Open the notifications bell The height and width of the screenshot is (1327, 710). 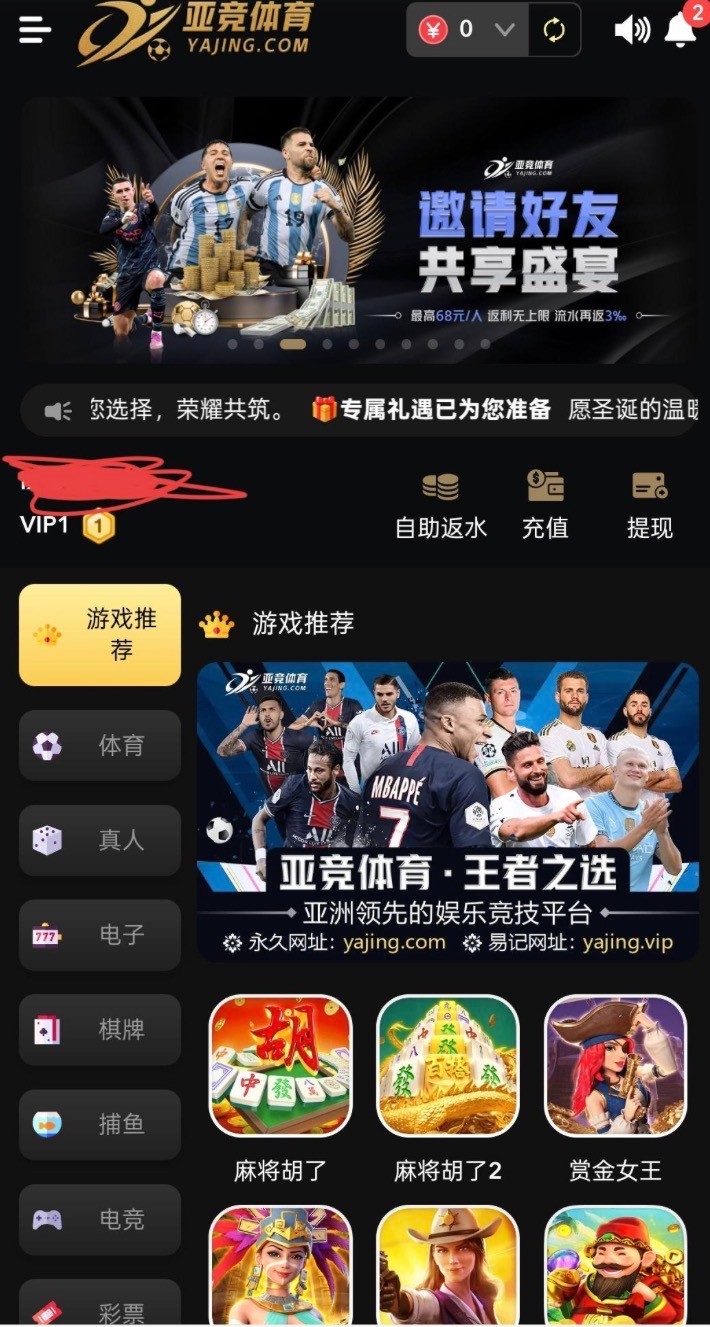coord(681,30)
